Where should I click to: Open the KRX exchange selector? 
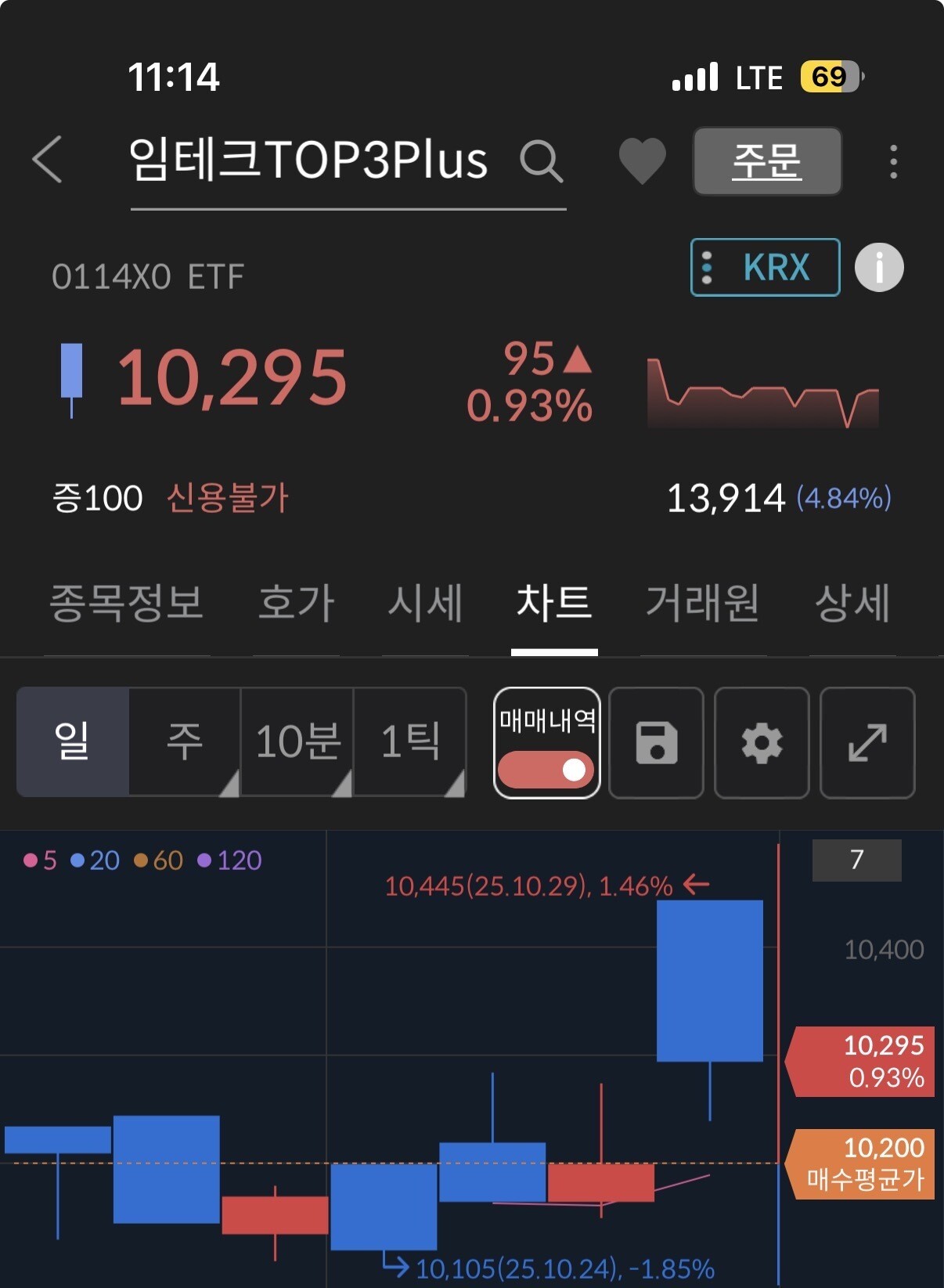[x=765, y=268]
